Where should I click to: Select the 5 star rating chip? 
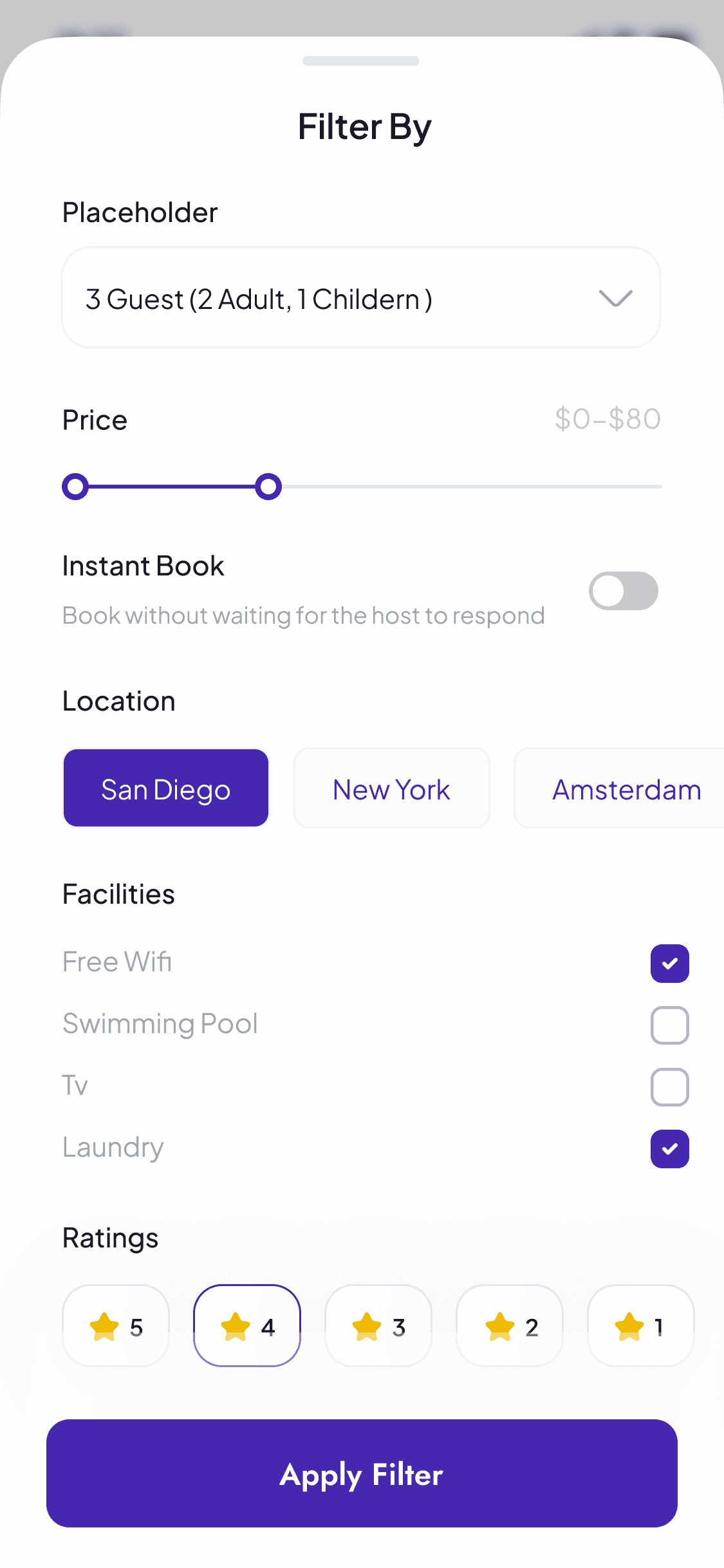pos(116,1325)
